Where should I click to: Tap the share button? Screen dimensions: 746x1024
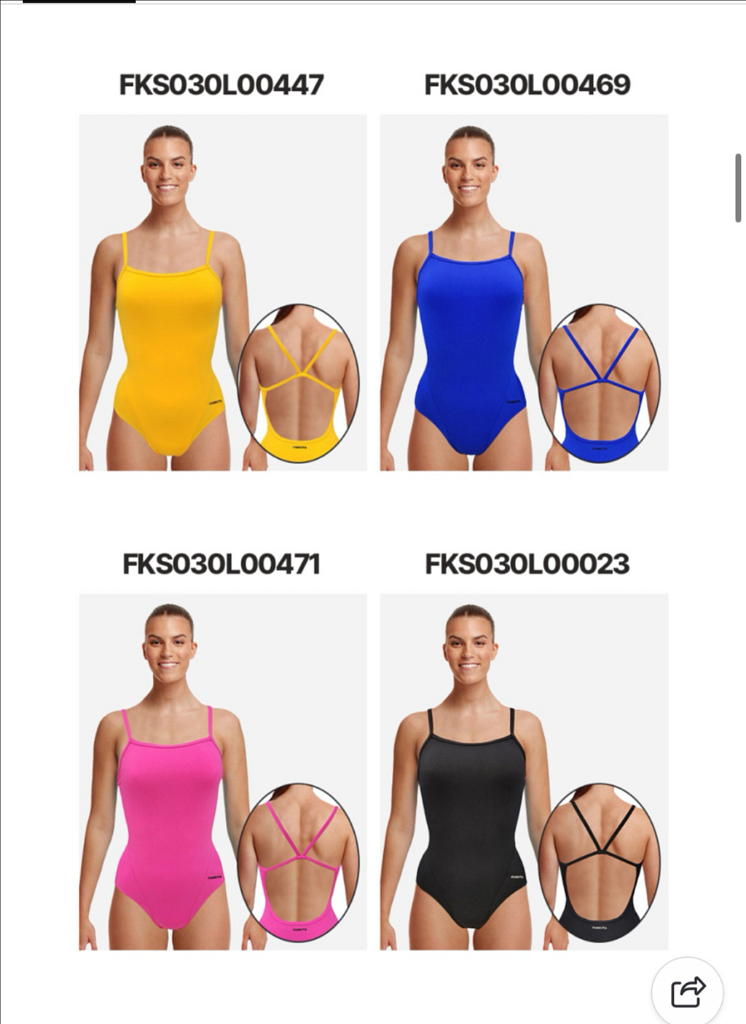688,991
